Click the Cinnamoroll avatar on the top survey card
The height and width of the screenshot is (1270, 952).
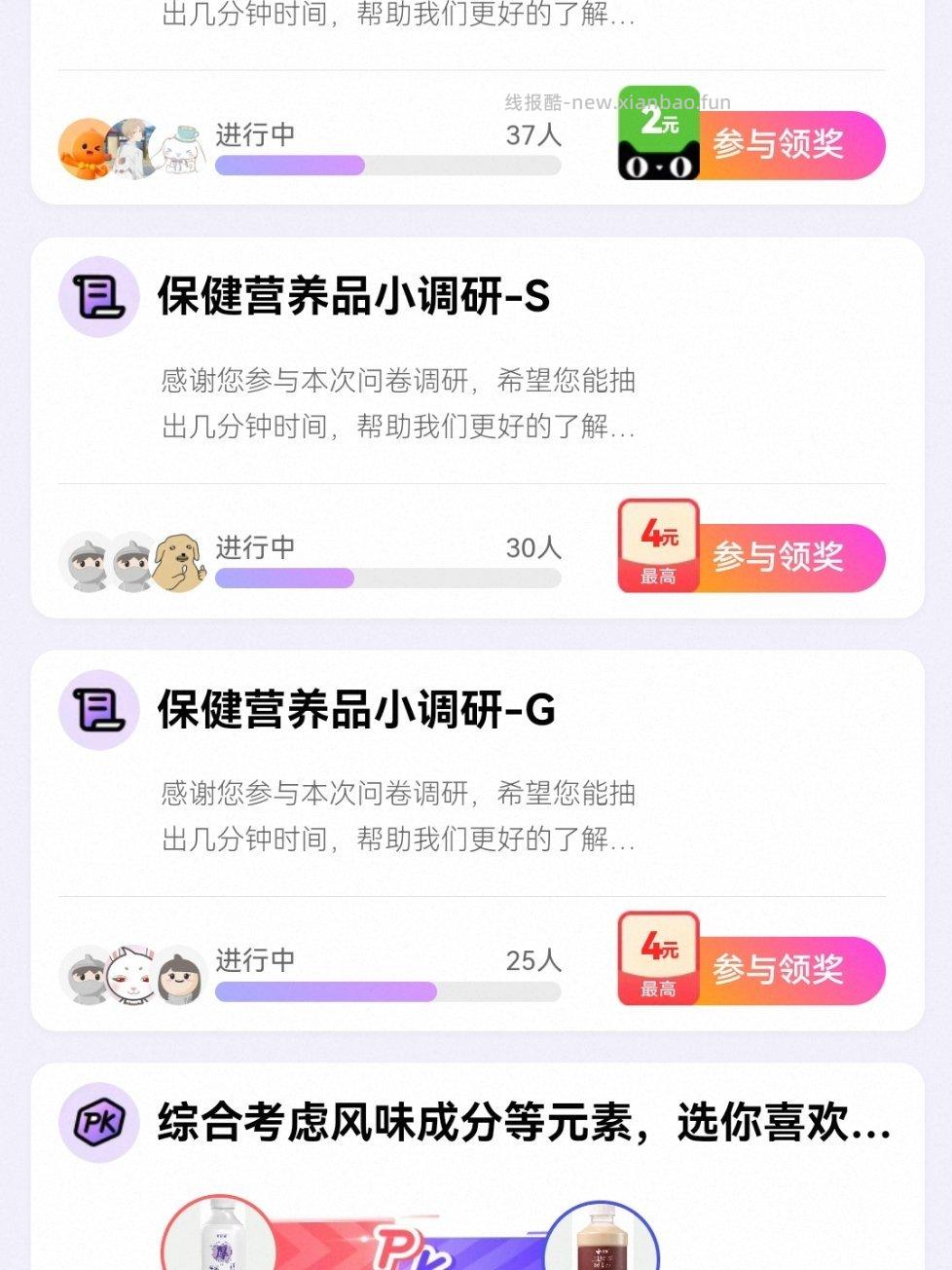coord(180,146)
